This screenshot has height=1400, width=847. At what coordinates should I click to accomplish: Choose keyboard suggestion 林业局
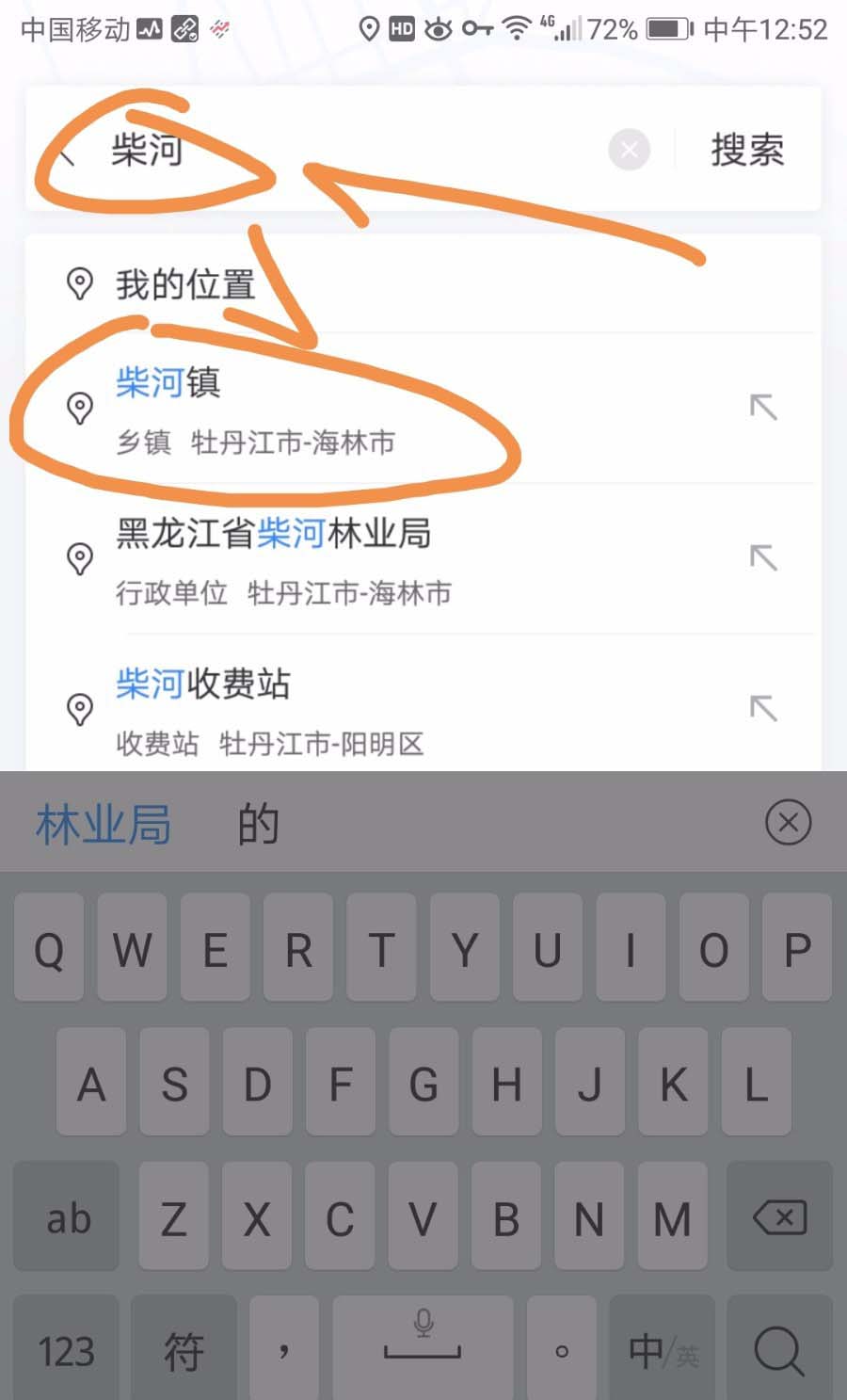tap(104, 824)
